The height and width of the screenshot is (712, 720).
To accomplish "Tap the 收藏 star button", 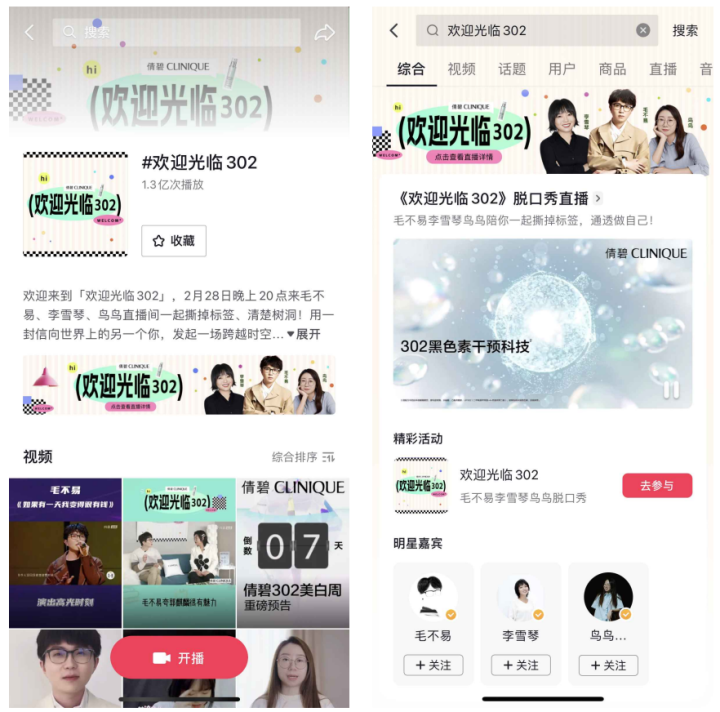I will 174,241.
